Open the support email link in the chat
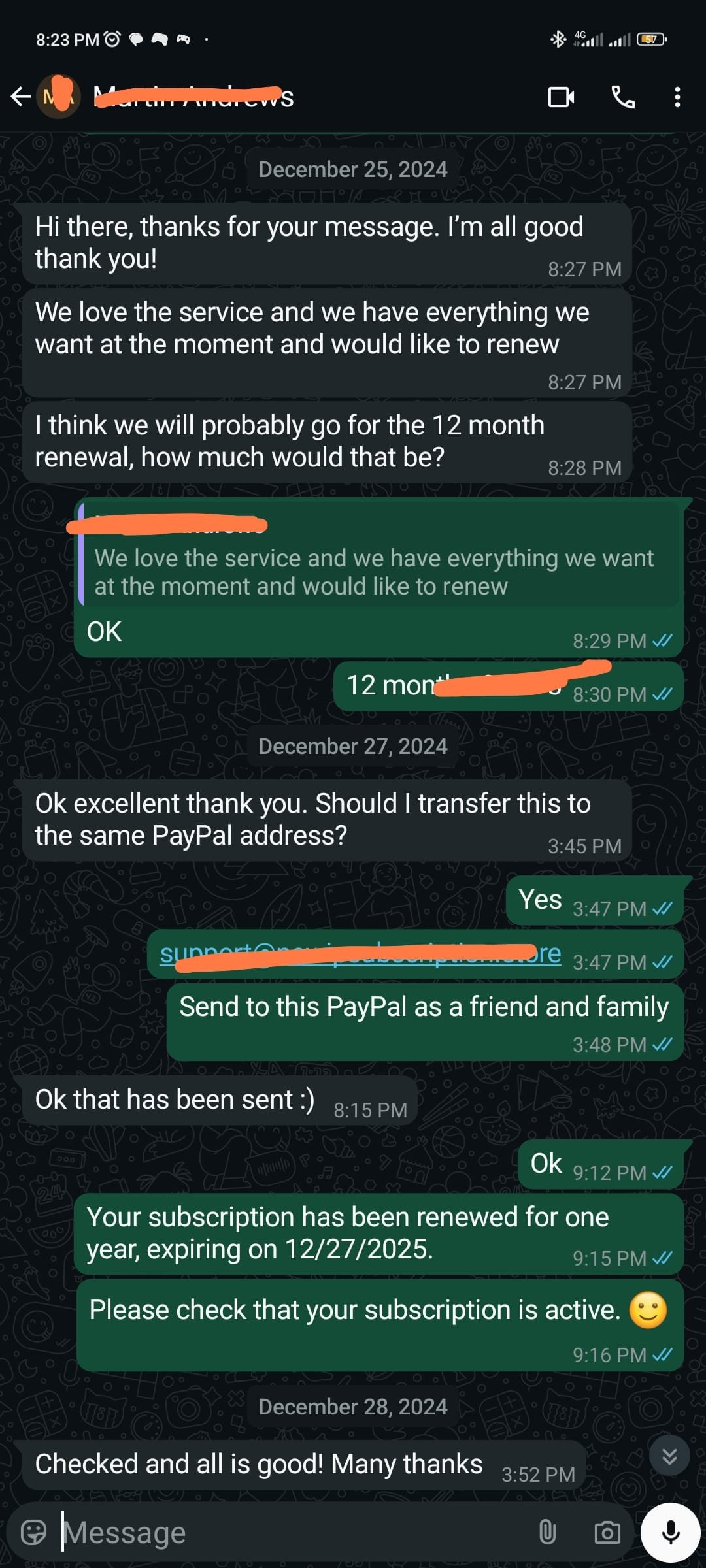 [x=360, y=955]
